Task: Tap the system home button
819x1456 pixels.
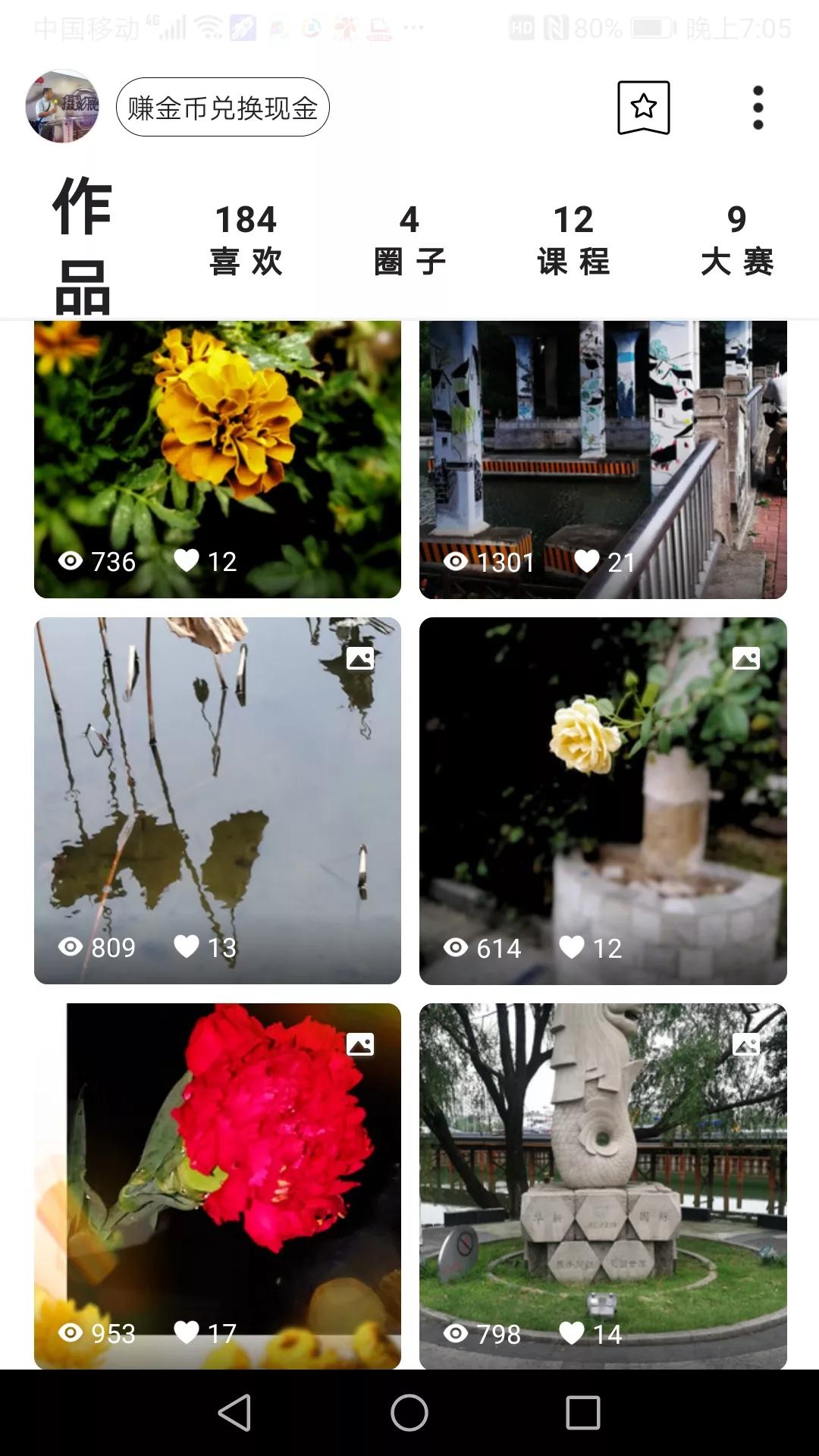Action: [x=409, y=1413]
